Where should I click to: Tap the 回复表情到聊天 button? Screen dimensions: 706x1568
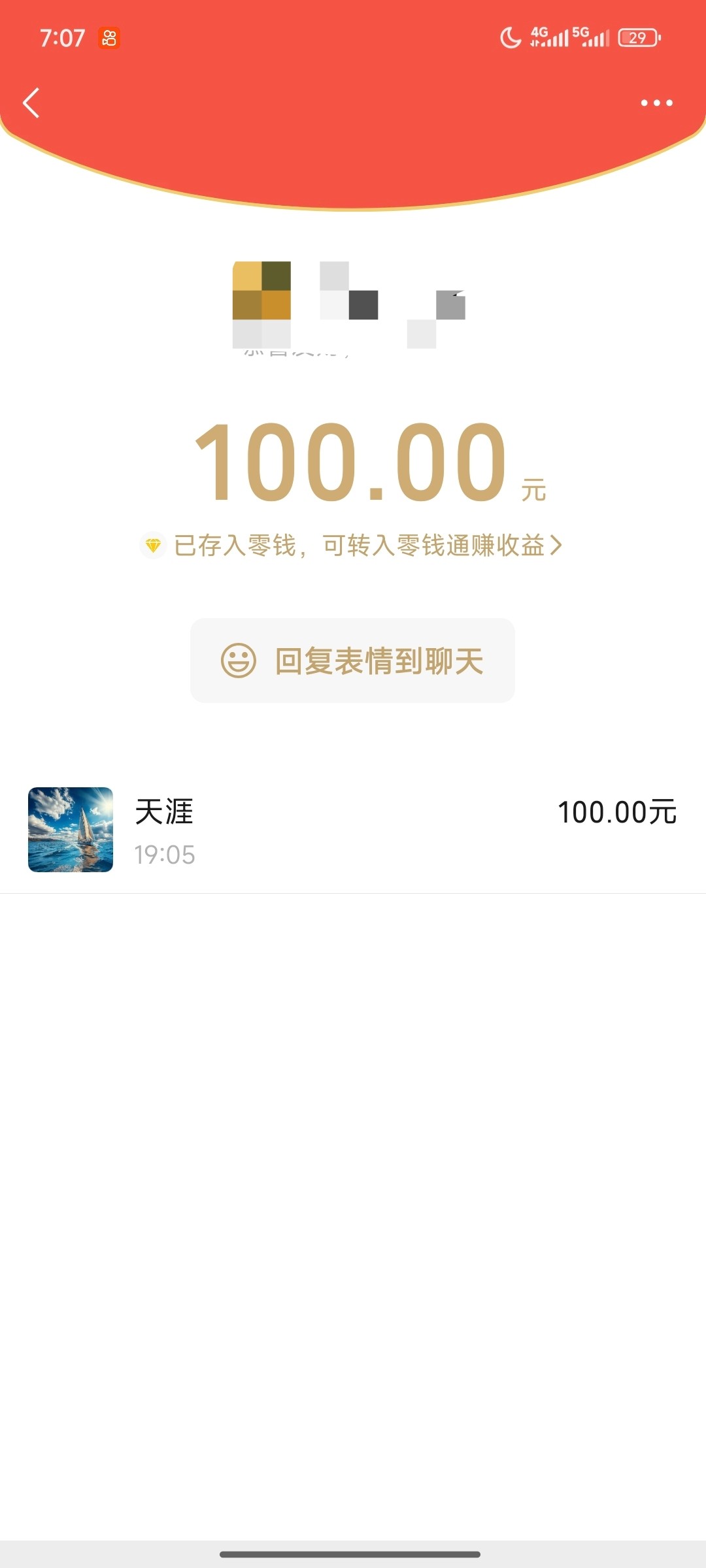(x=352, y=661)
